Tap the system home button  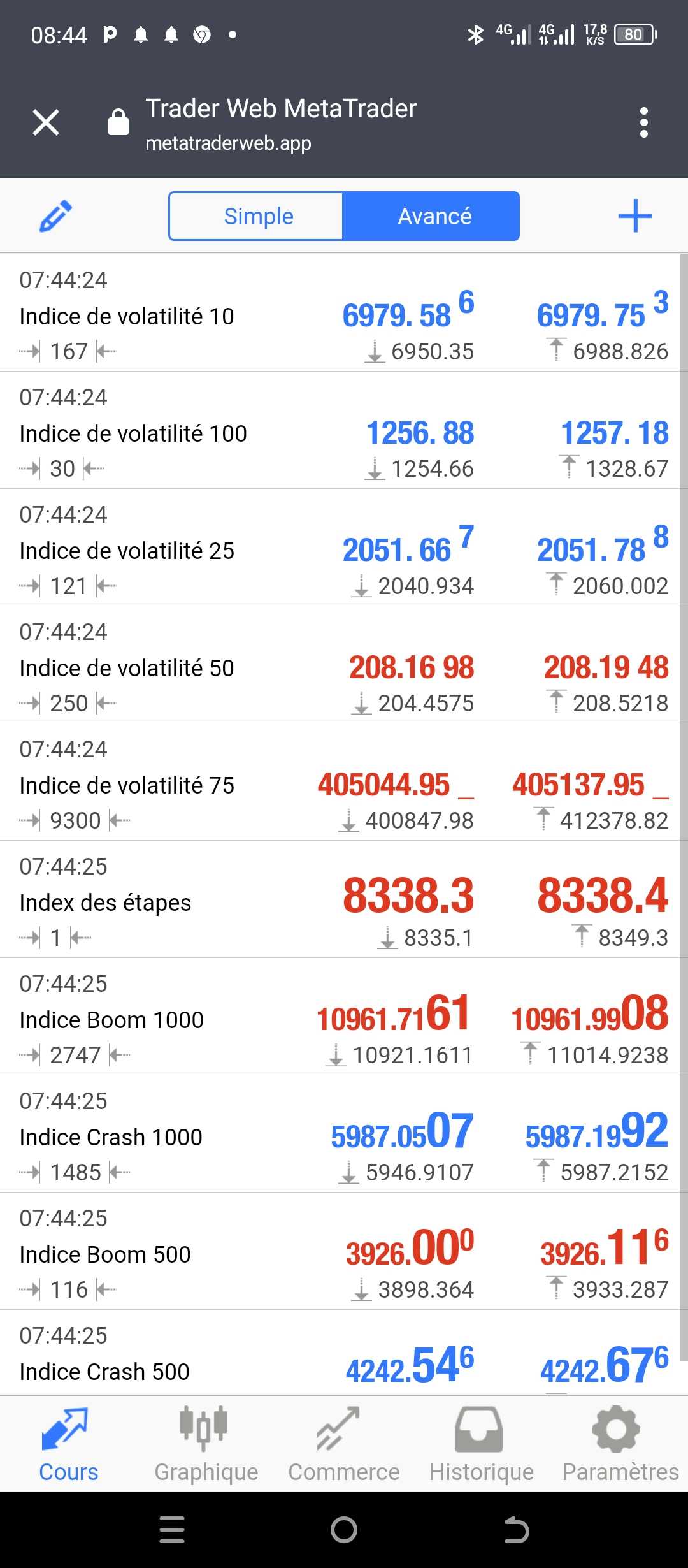click(344, 1530)
